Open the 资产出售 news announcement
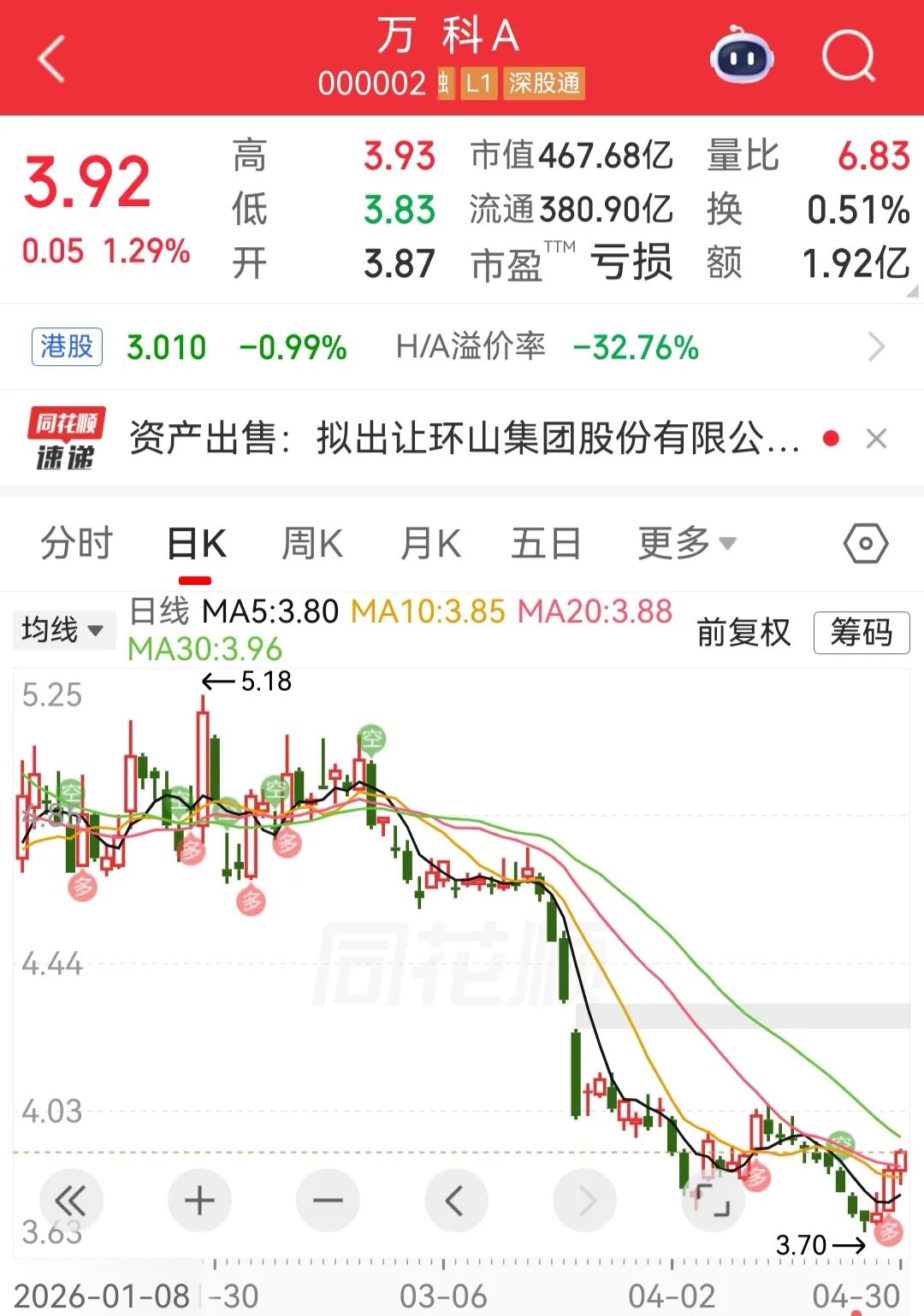 pos(462,437)
